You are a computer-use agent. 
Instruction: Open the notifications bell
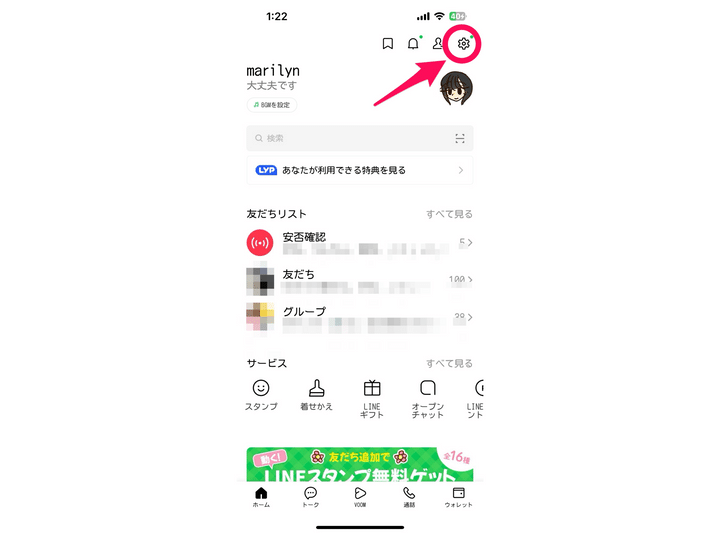[413, 44]
